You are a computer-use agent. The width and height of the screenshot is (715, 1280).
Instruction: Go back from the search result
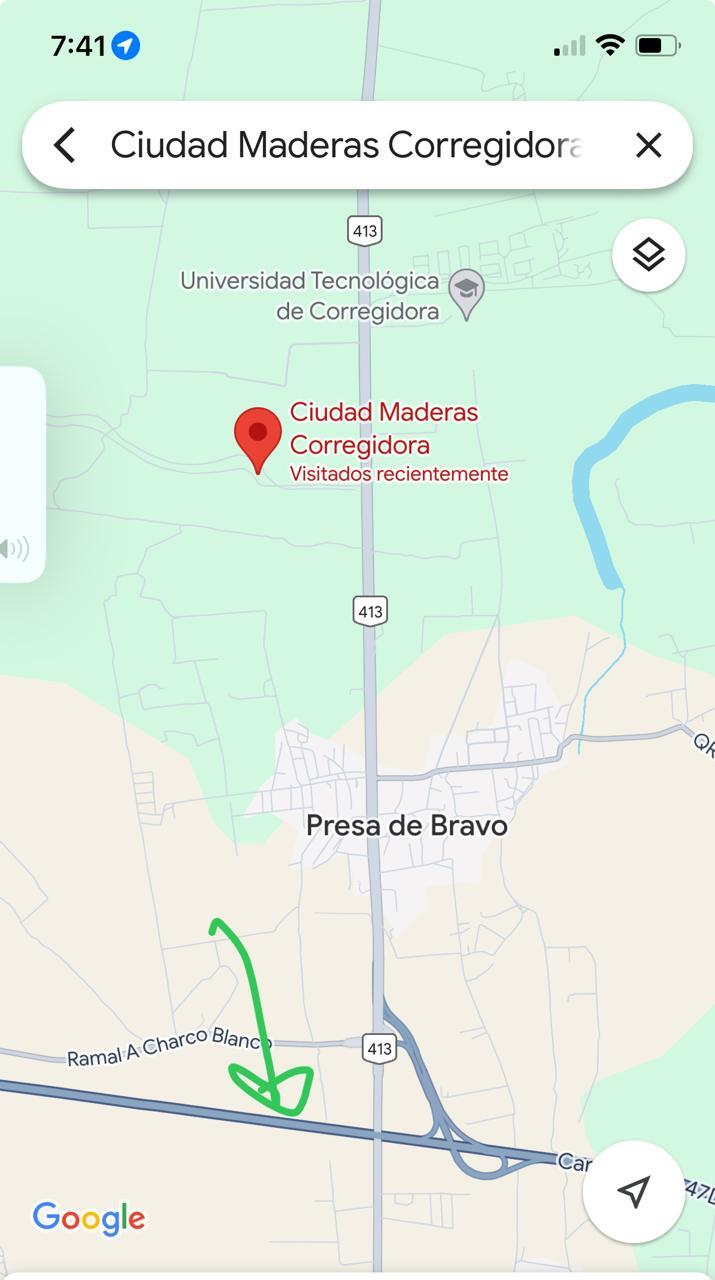[65, 145]
